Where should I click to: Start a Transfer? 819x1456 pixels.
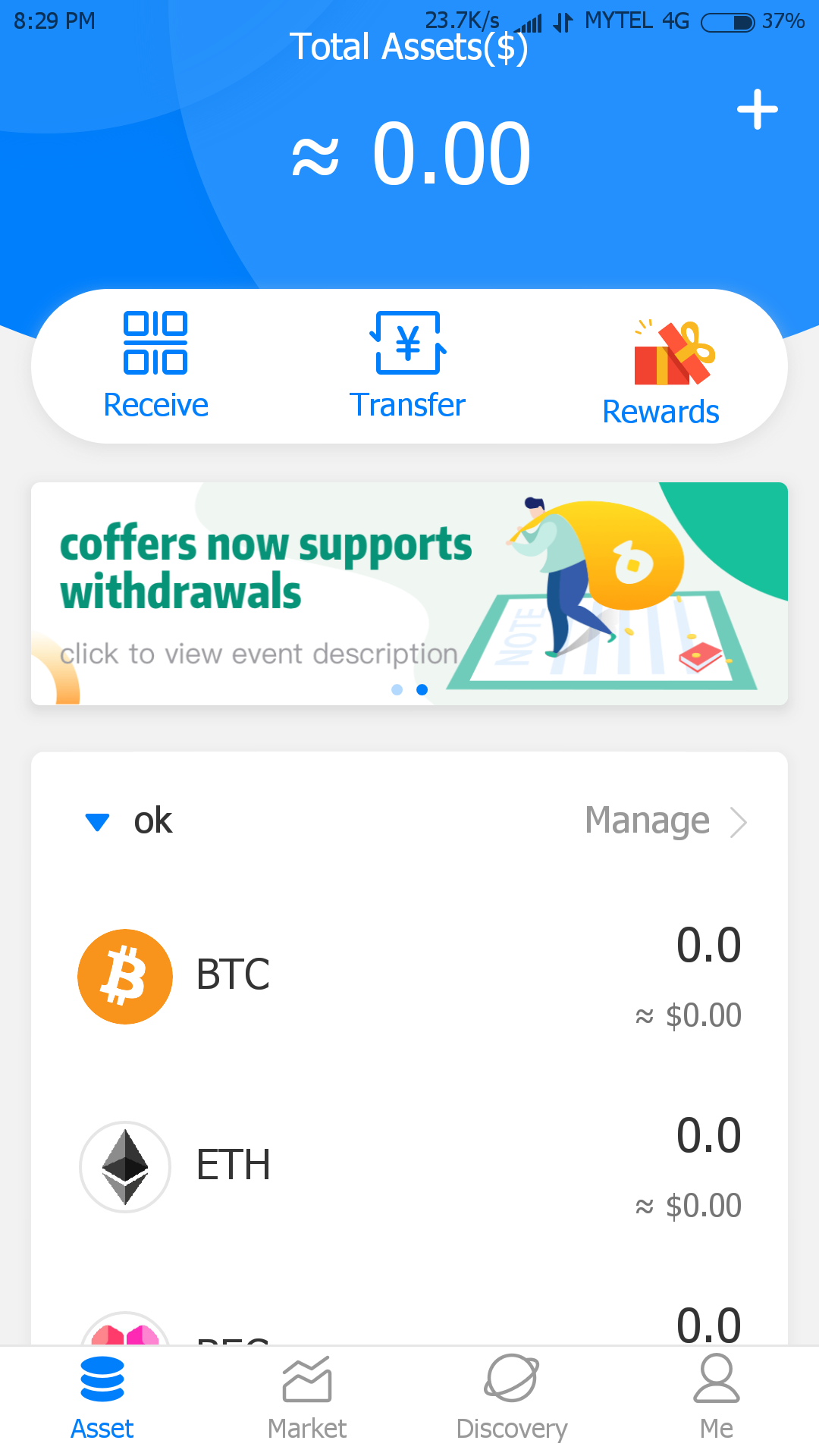click(x=408, y=365)
